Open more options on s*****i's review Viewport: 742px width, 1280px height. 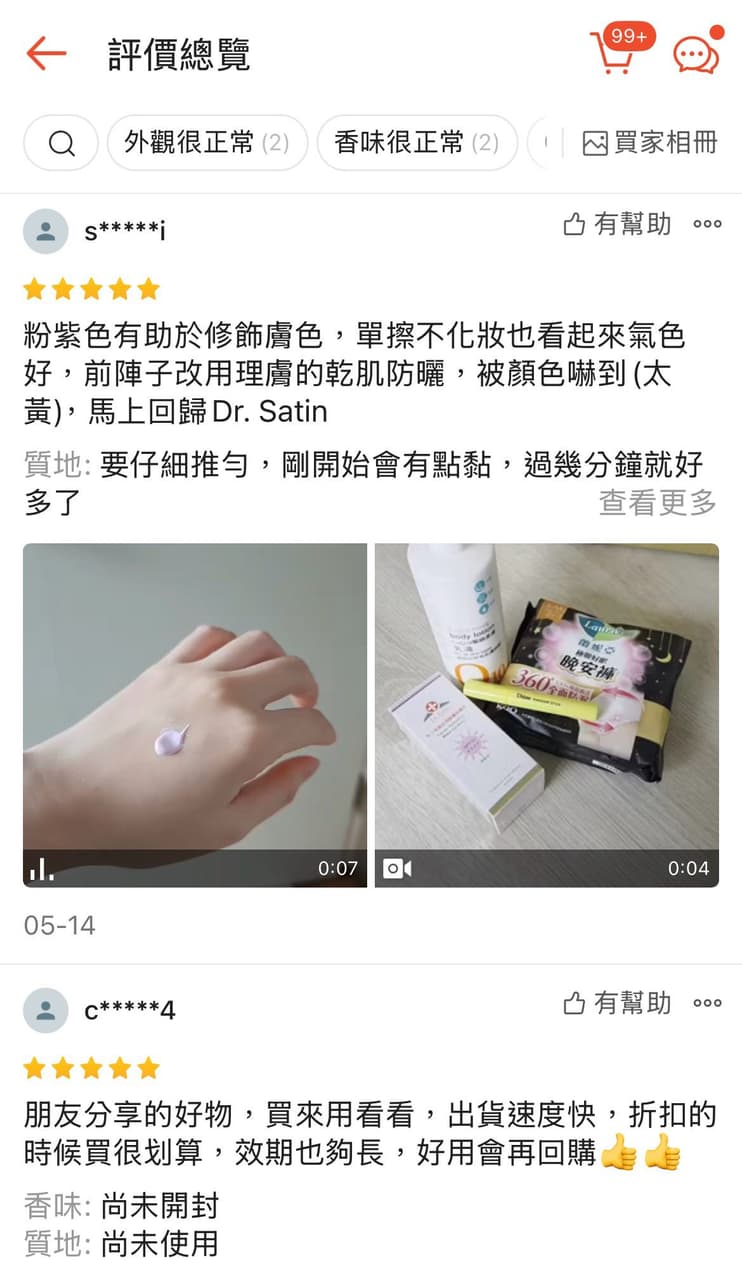707,224
